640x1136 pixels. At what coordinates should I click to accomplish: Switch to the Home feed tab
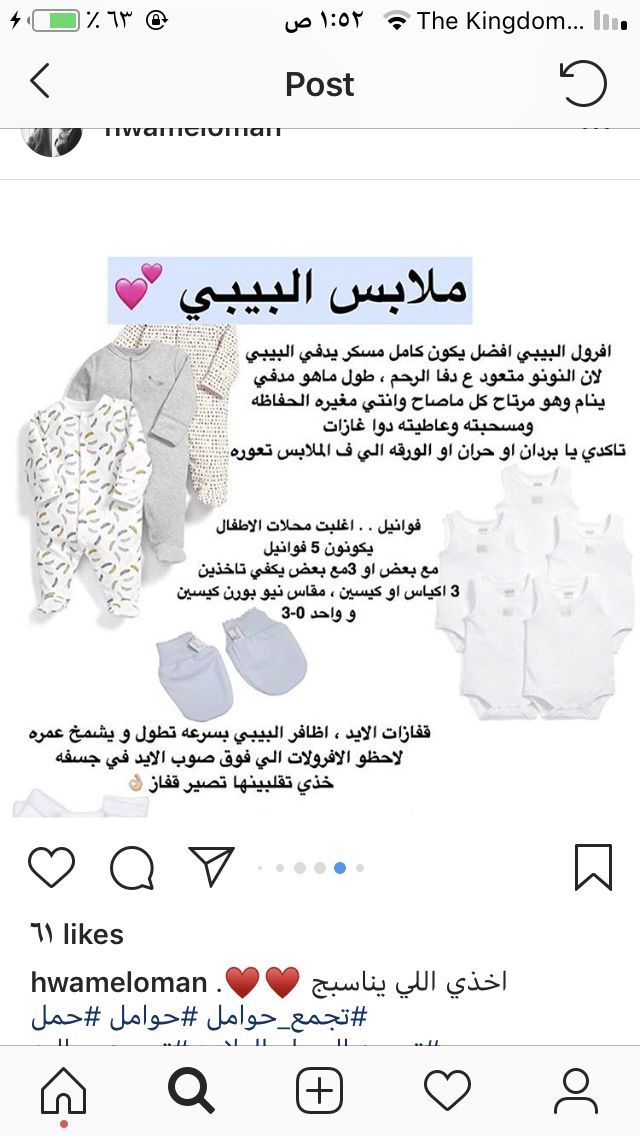63,1090
